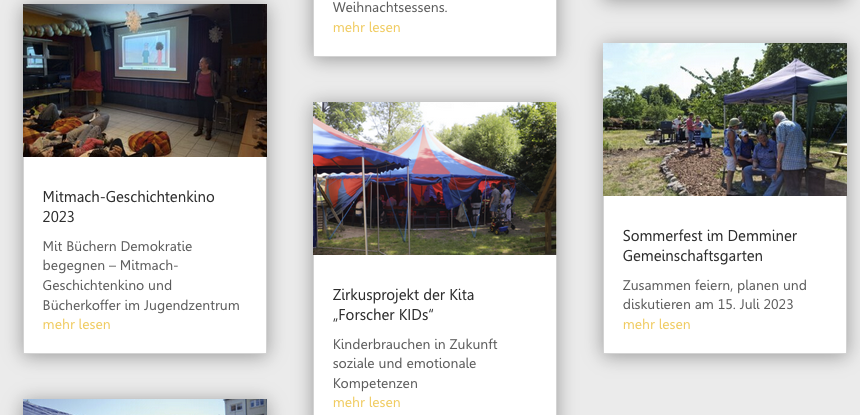The width and height of the screenshot is (860, 415).
Task: Tap 'mehr lesen' under Weihnachtsessens text
Action: [x=366, y=27]
